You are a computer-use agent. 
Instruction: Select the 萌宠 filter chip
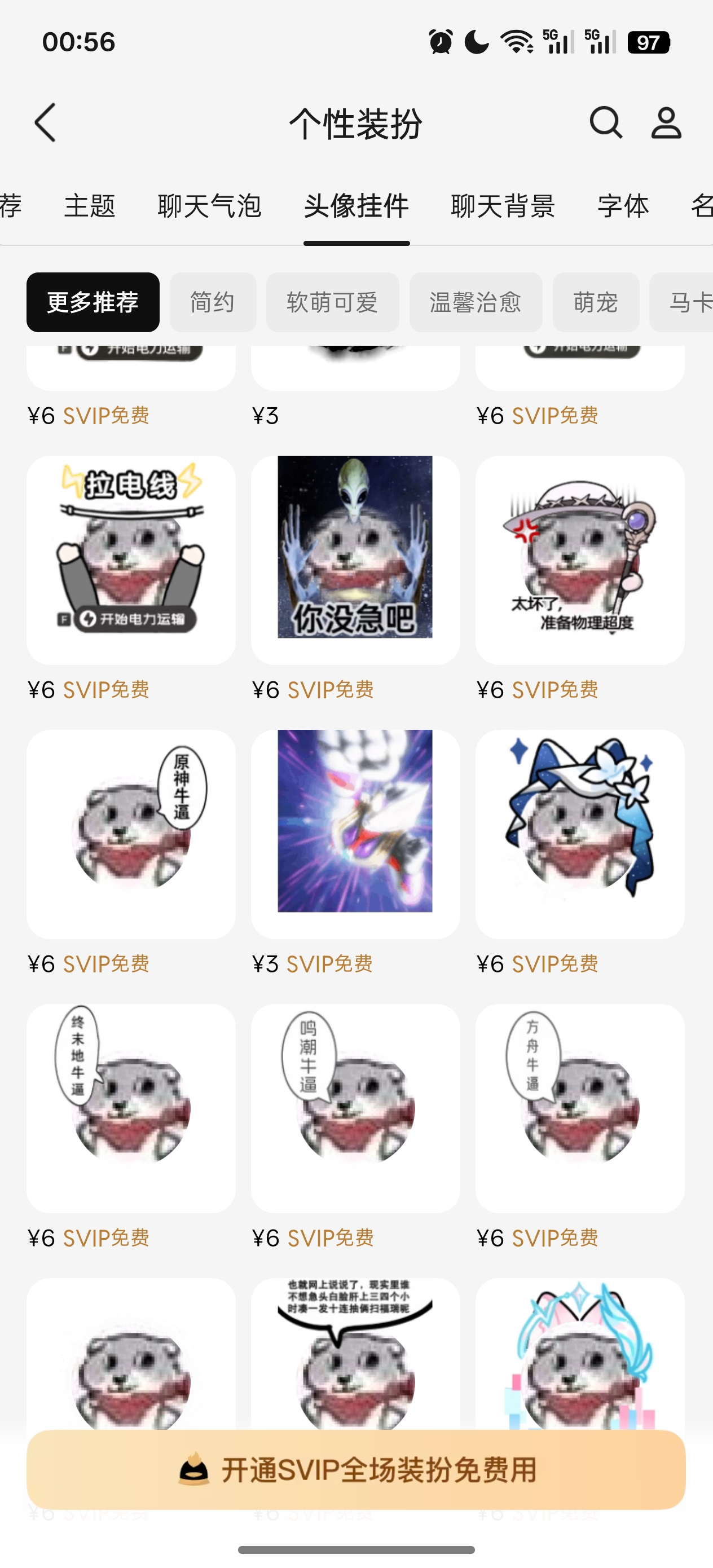[x=596, y=302]
